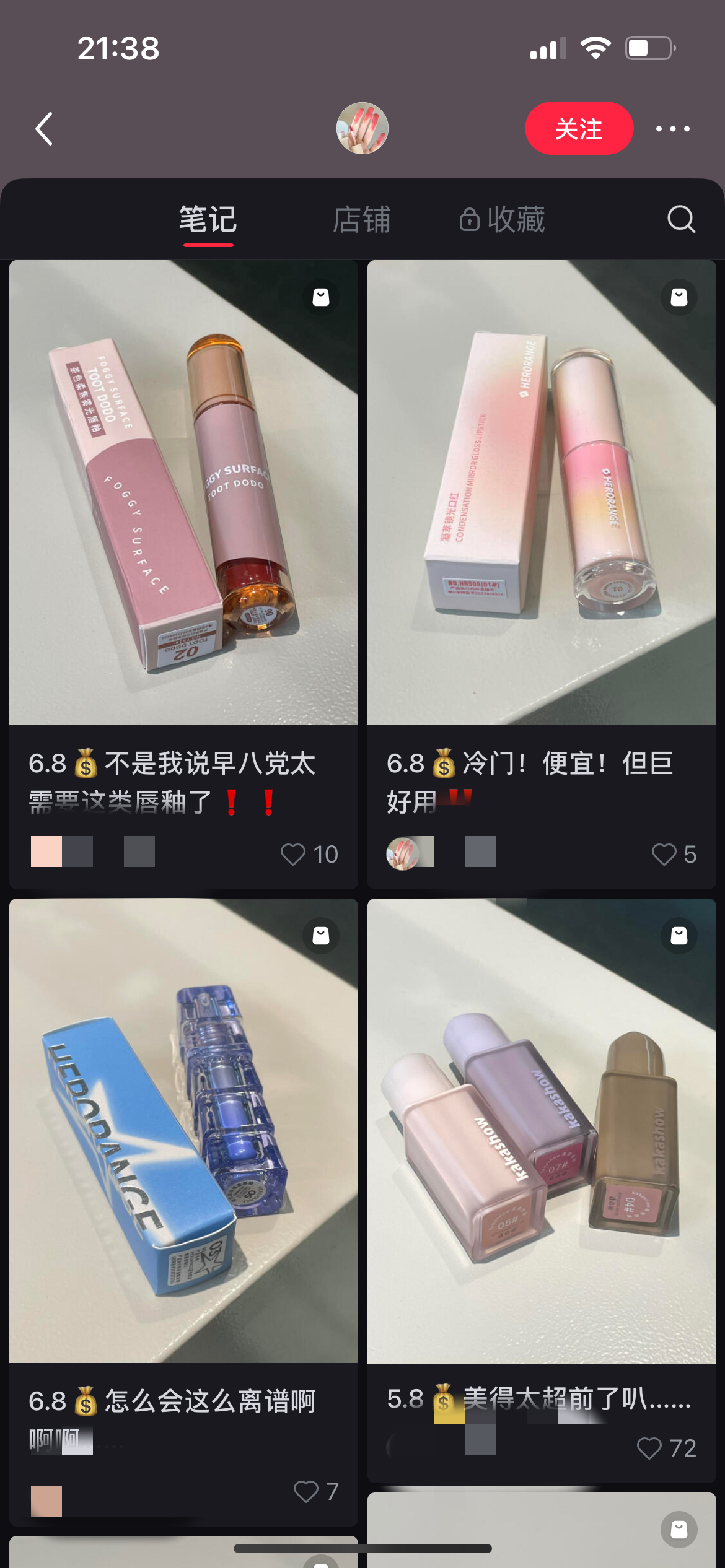Viewport: 725px width, 1568px height.
Task: Tap the back arrow at top left
Action: (42, 128)
